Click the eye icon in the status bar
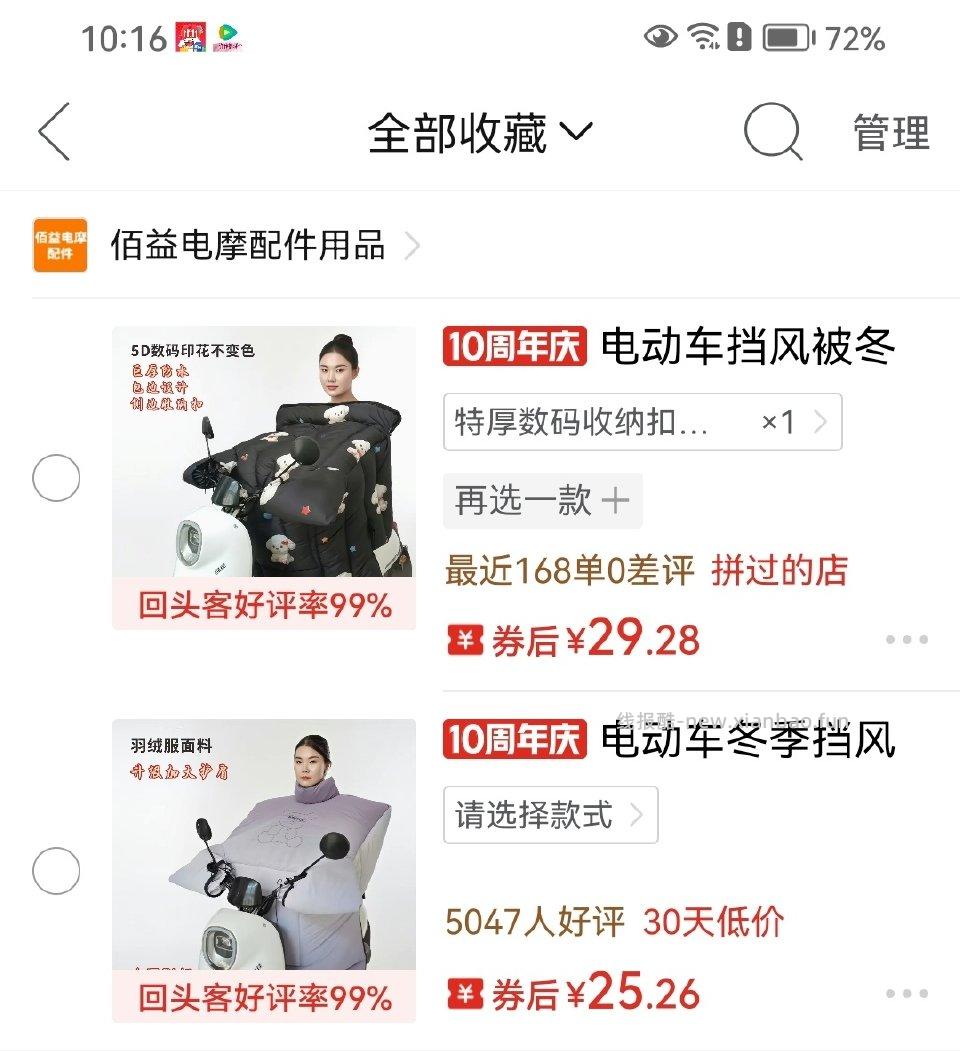Viewport: 960px width, 1051px height. click(659, 36)
